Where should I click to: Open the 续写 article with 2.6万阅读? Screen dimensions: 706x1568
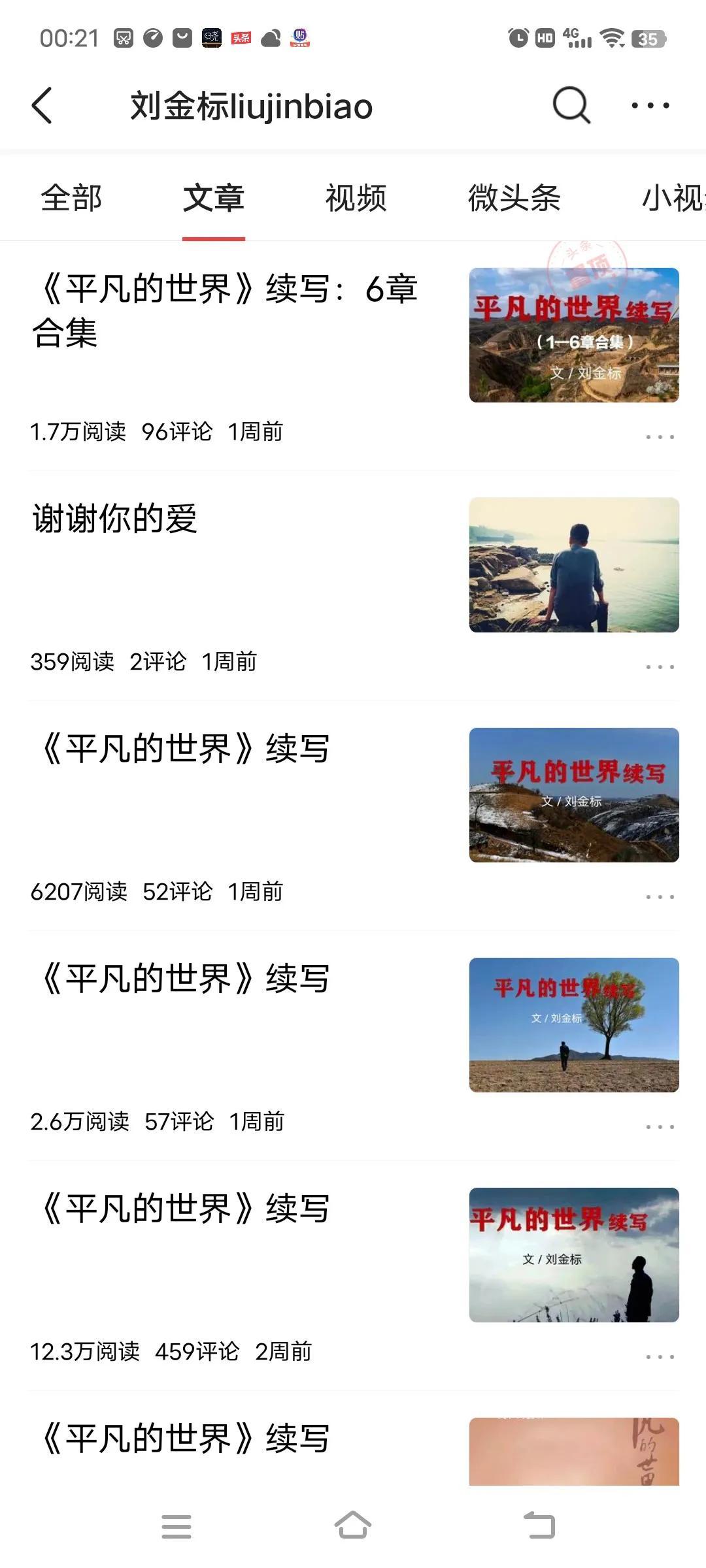click(x=184, y=979)
